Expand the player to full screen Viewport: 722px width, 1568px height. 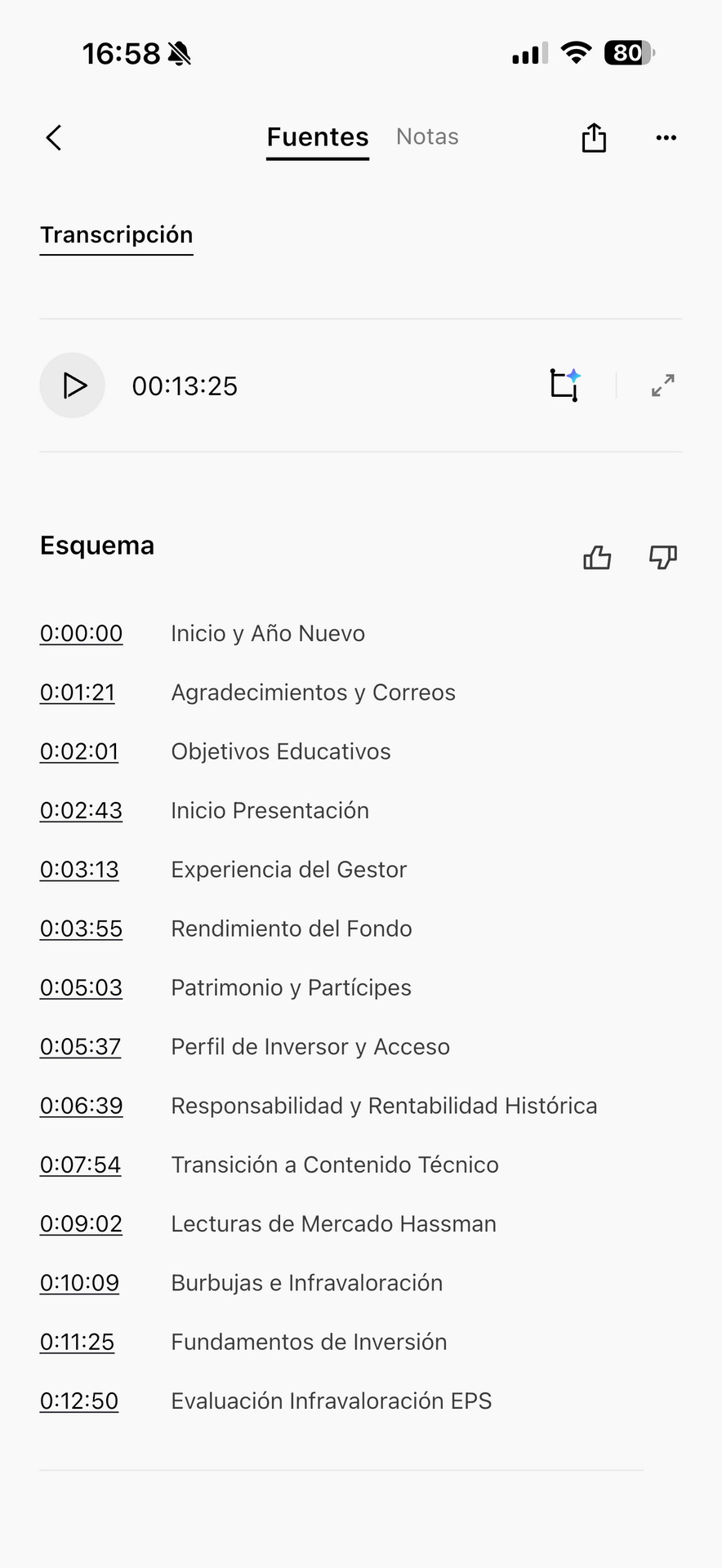(x=662, y=385)
